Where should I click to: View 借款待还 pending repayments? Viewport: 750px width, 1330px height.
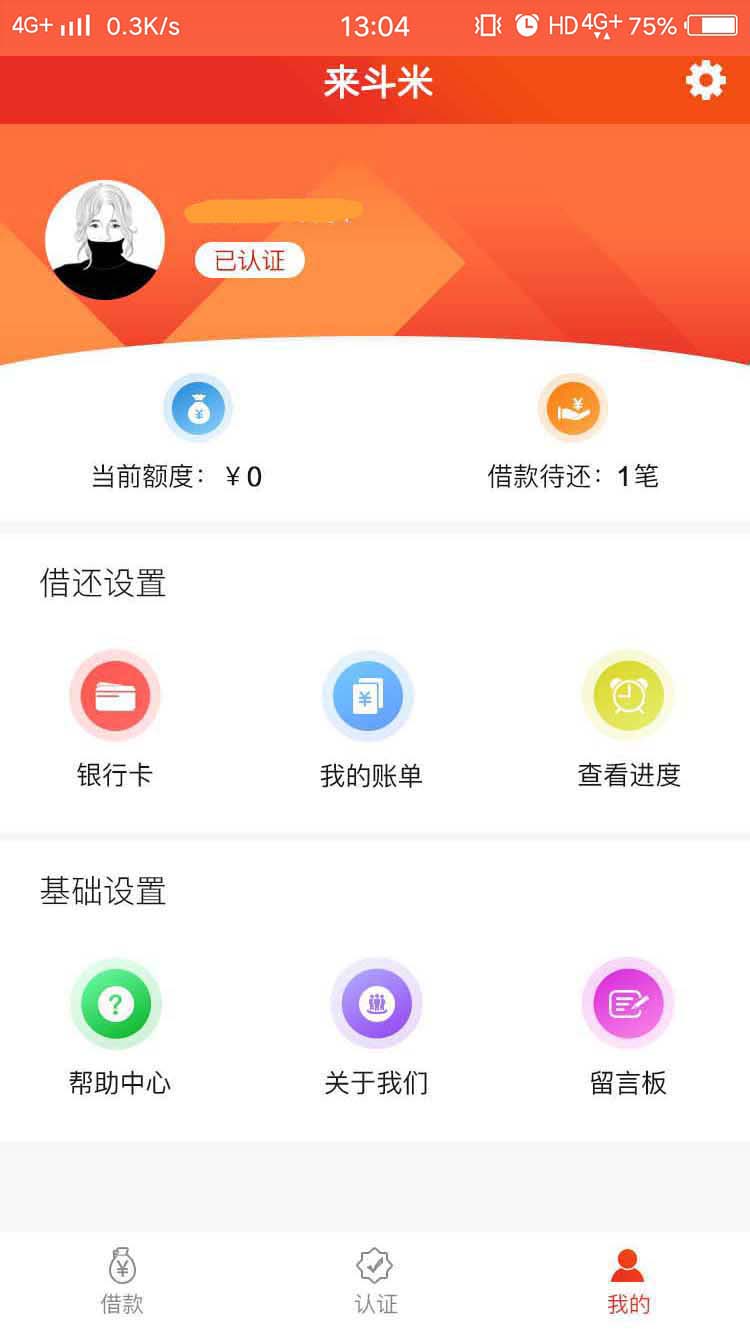click(x=573, y=433)
